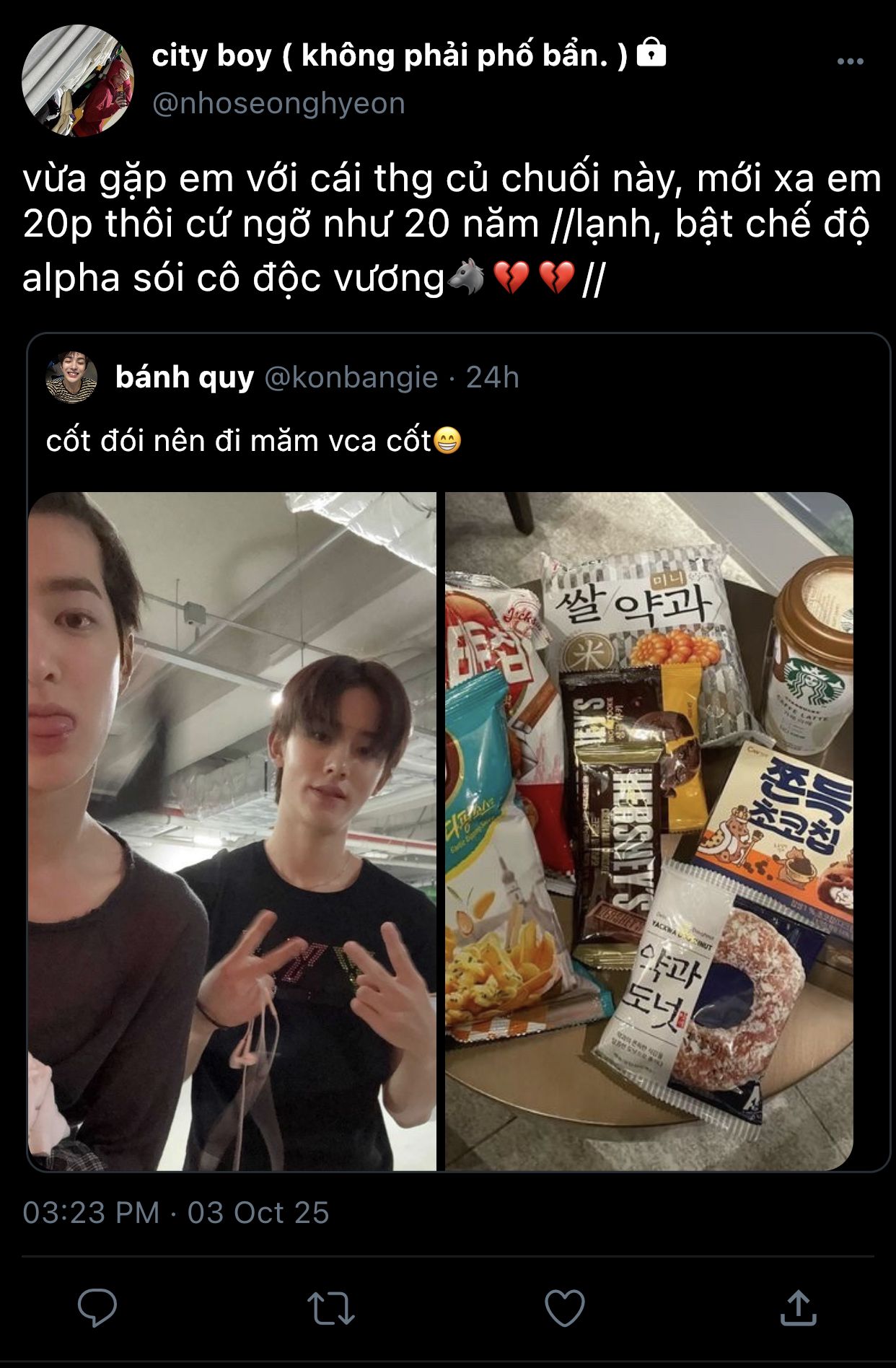This screenshot has height=1368, width=896.
Task: Open the tweet's three-dot overflow menu
Action: tap(850, 62)
